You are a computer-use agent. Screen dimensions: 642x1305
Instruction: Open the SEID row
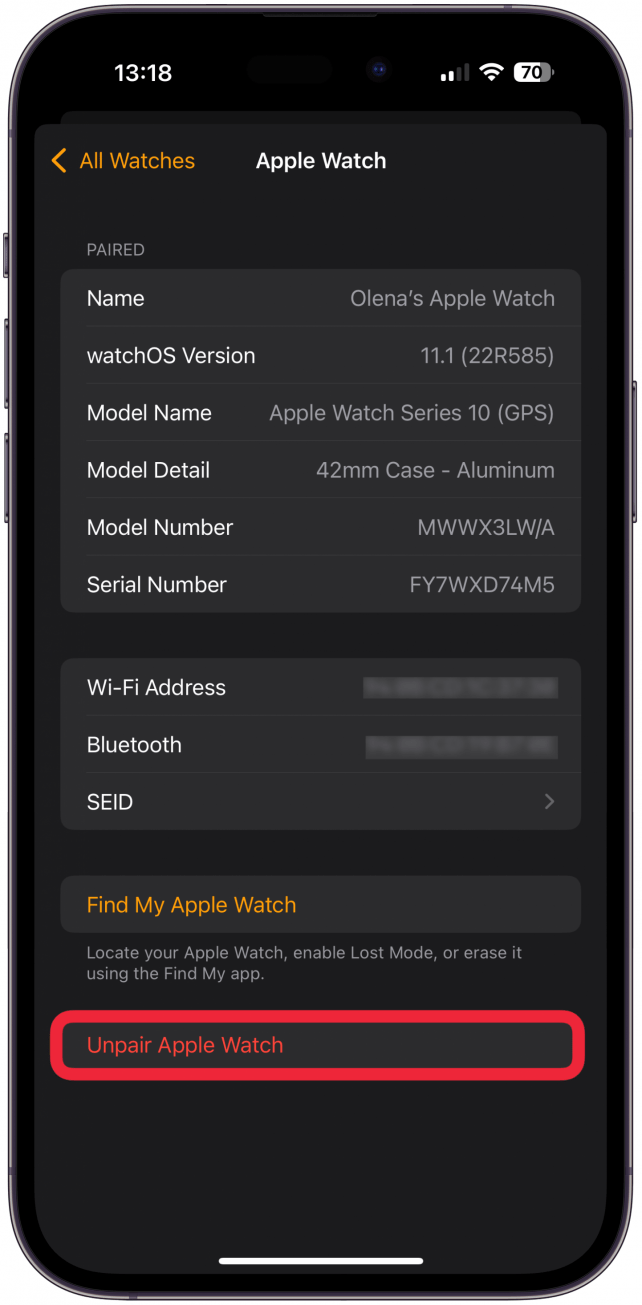(x=320, y=802)
